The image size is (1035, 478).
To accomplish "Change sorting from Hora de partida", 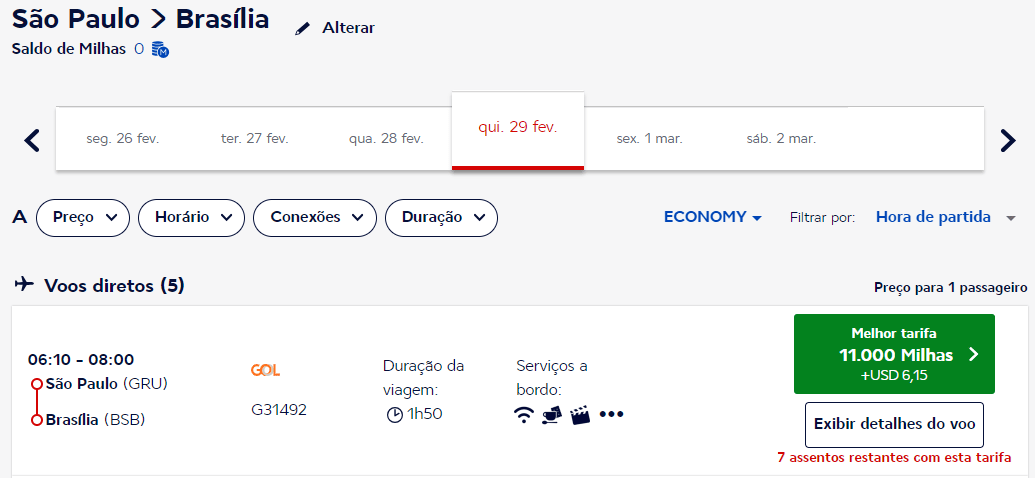I will [944, 217].
